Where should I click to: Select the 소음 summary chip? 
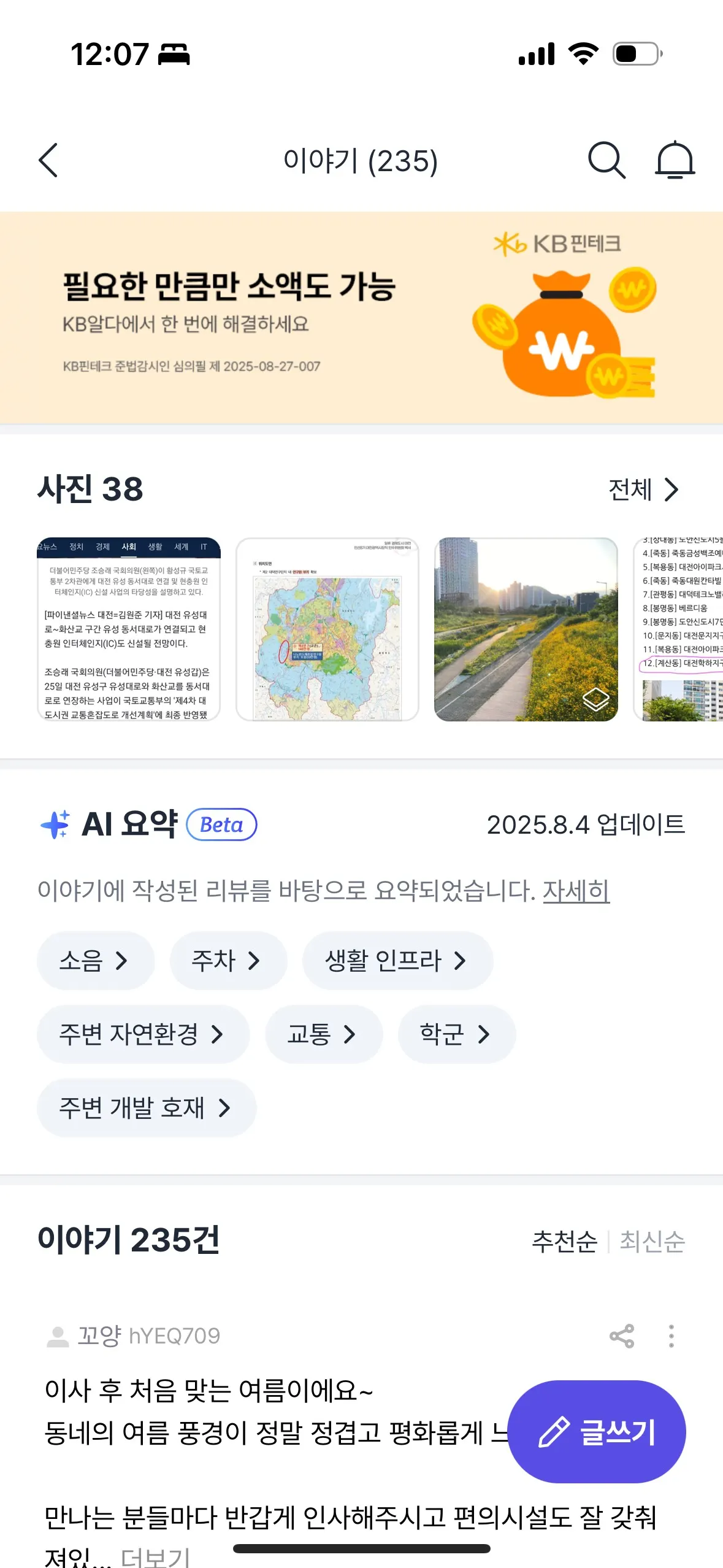click(95, 961)
